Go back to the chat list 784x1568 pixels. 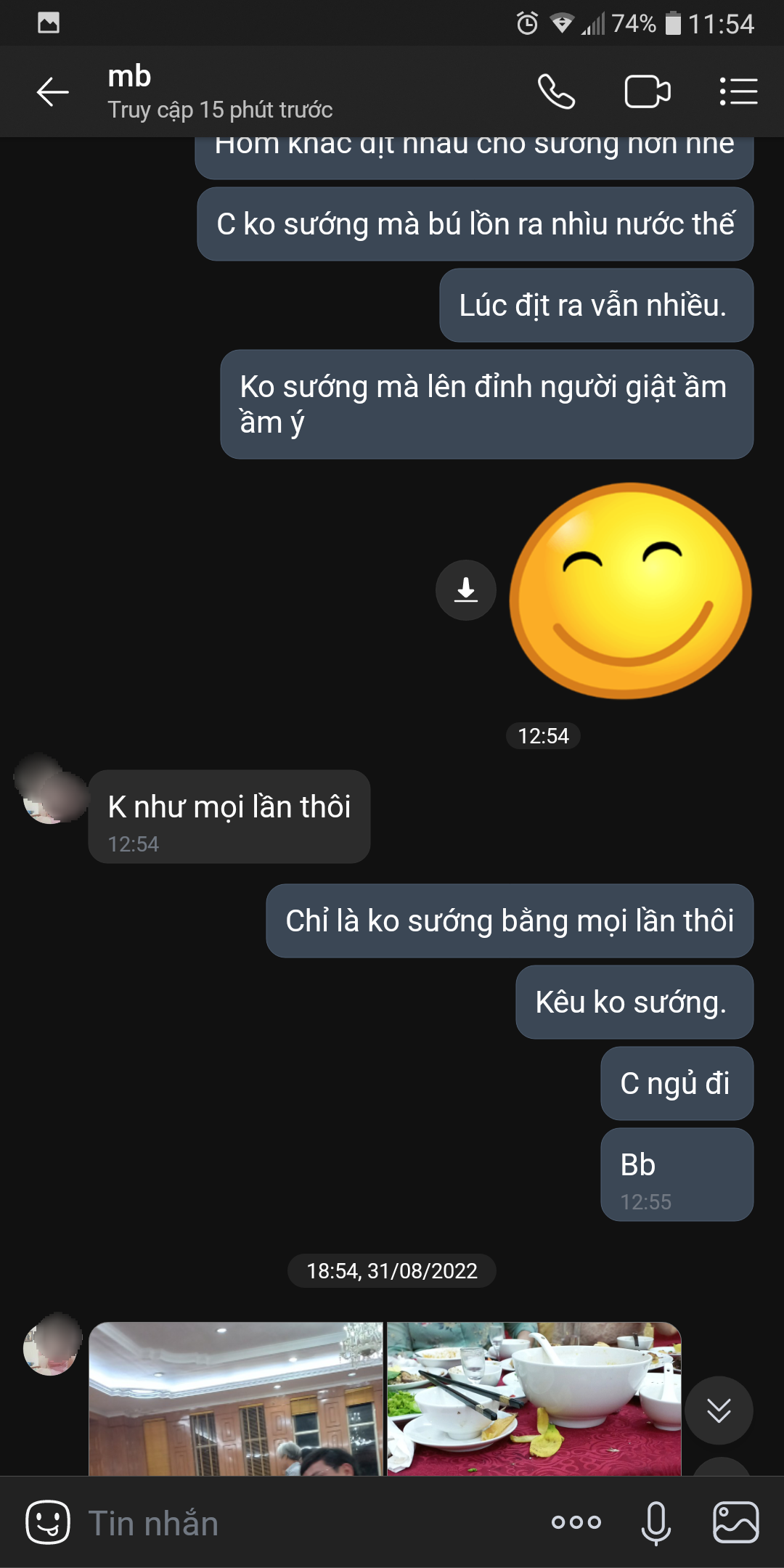pos(52,92)
